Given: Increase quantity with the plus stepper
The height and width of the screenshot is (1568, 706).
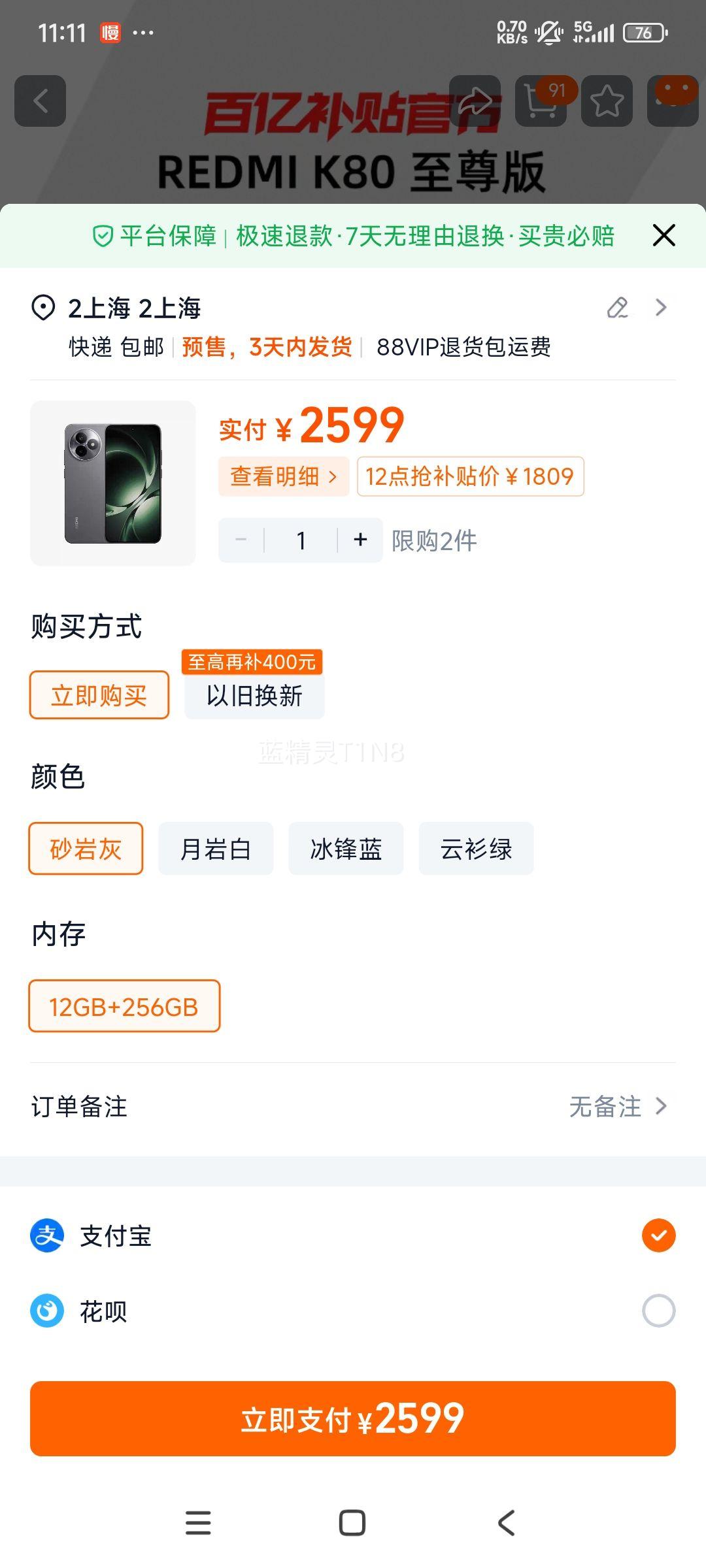Looking at the screenshot, I should [x=359, y=539].
